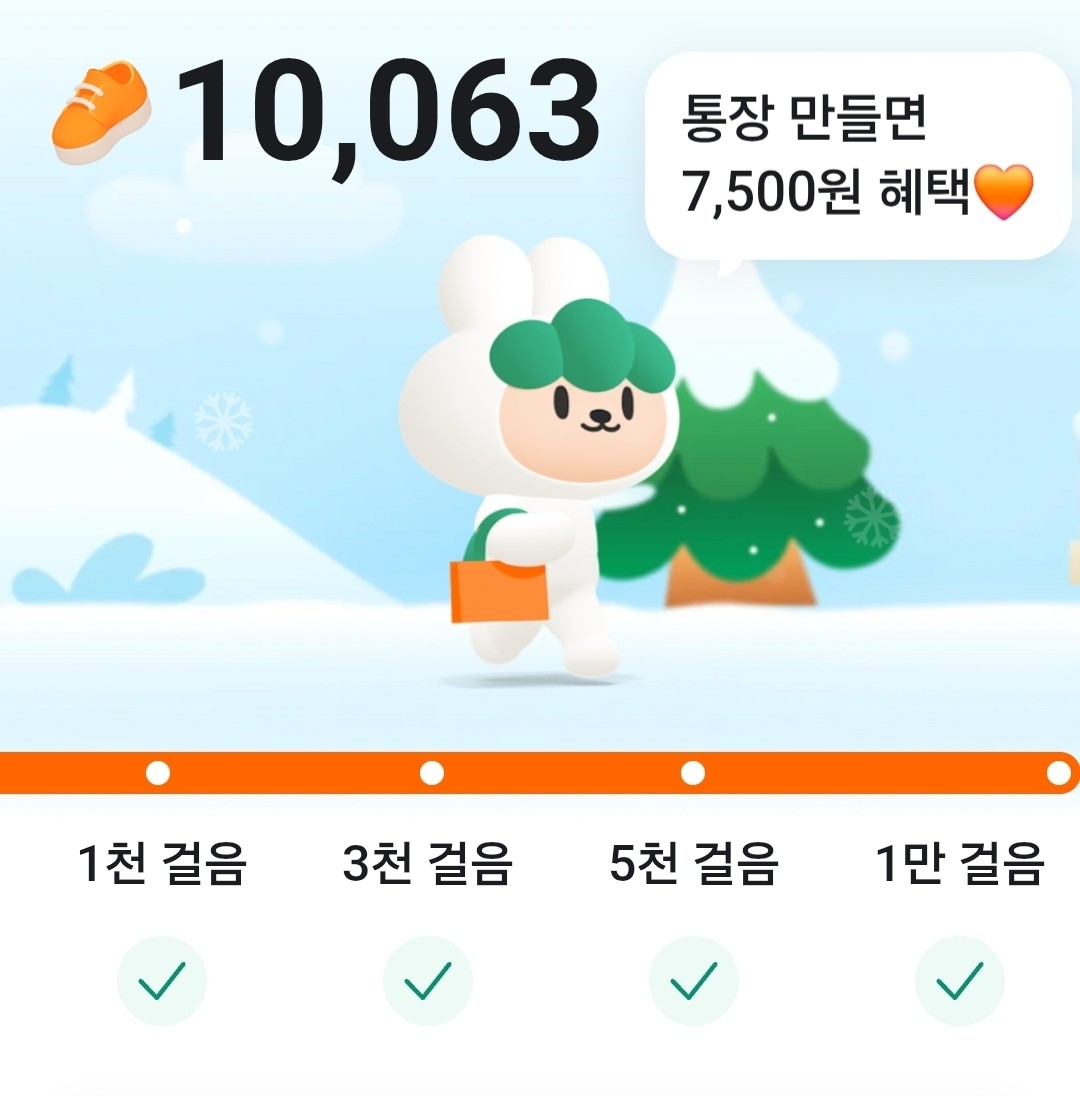Tap the 5천 걸음 completed check circle
Image resolution: width=1080 pixels, height=1096 pixels.
coord(694,981)
